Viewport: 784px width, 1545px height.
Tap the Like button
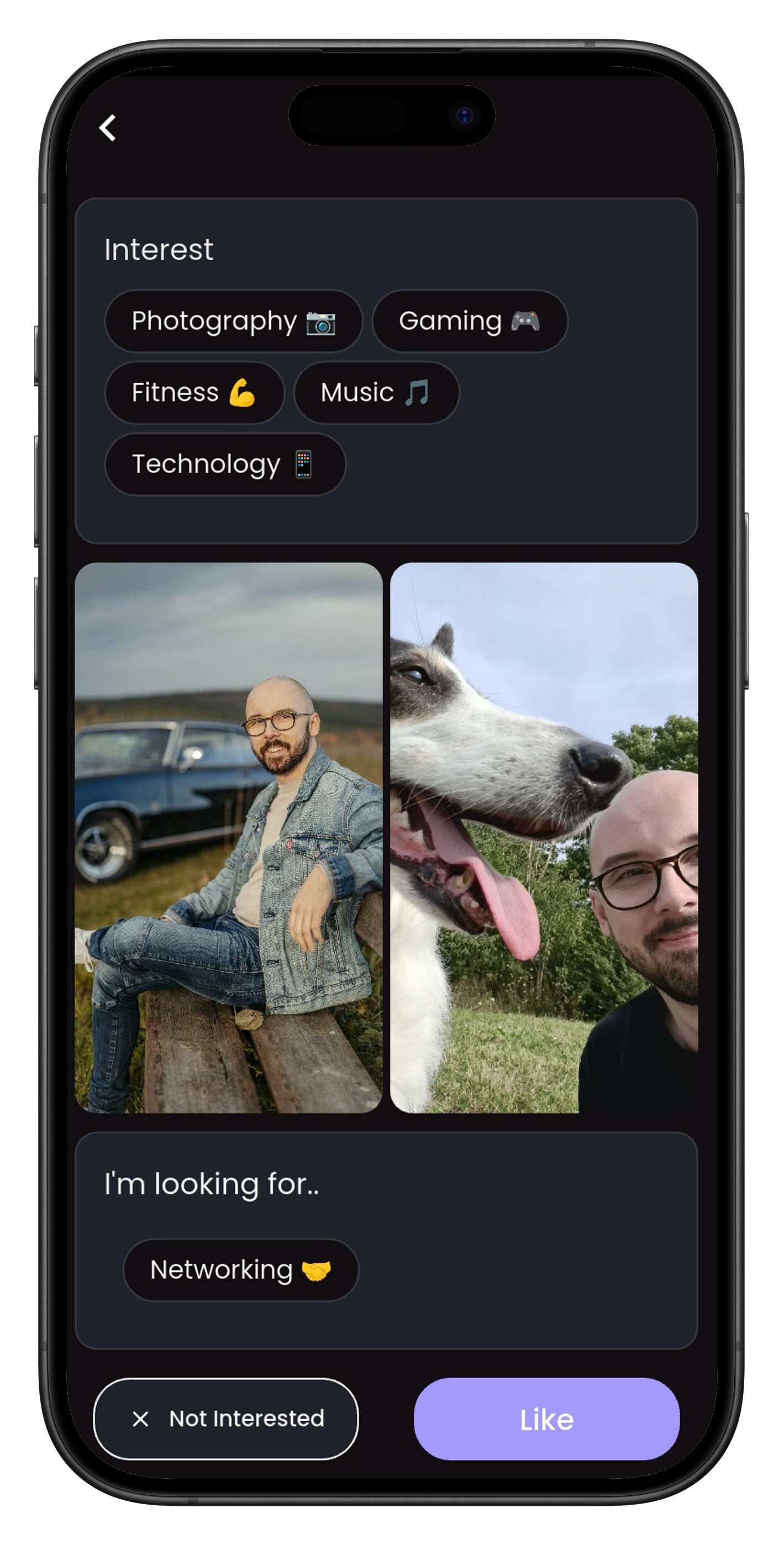click(x=546, y=1419)
